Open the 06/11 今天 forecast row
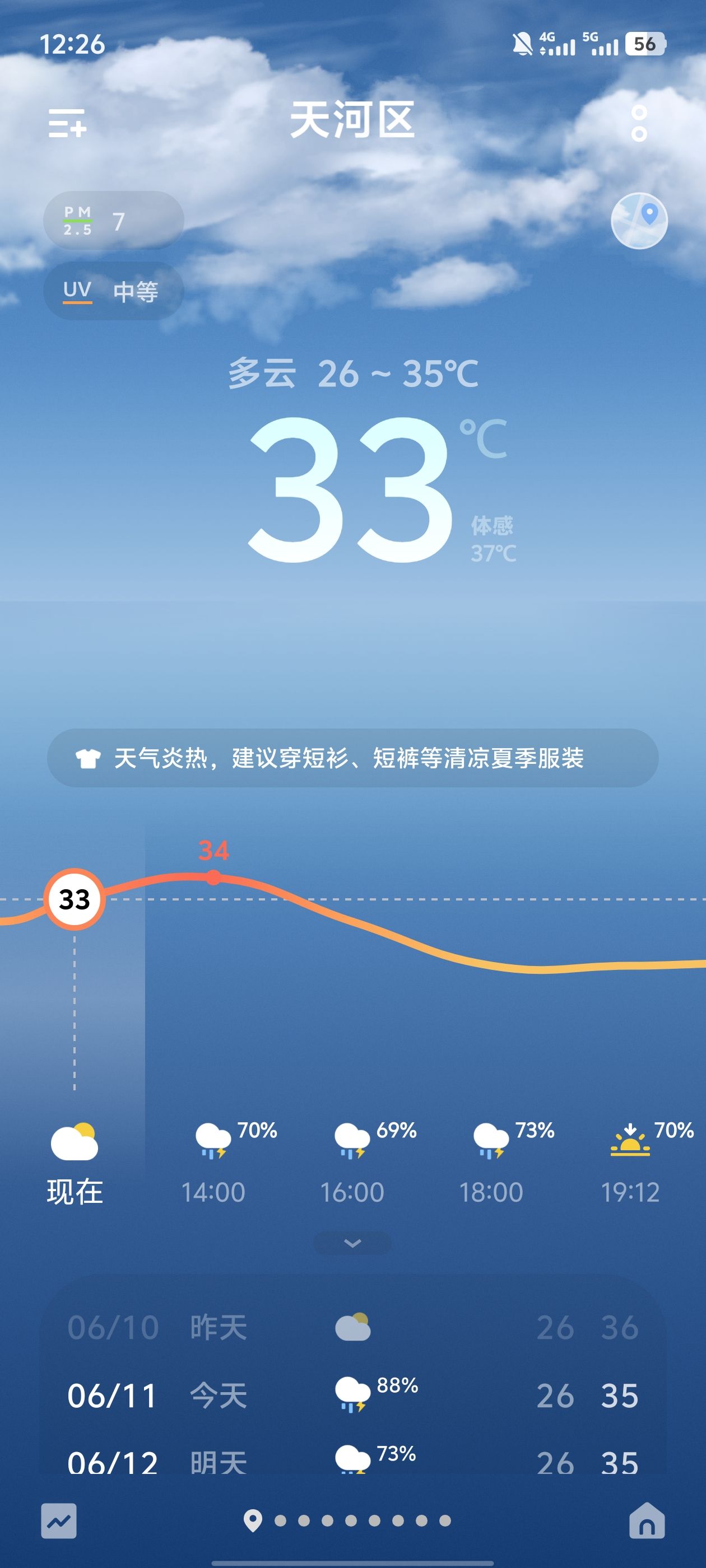 pyautogui.click(x=352, y=1396)
